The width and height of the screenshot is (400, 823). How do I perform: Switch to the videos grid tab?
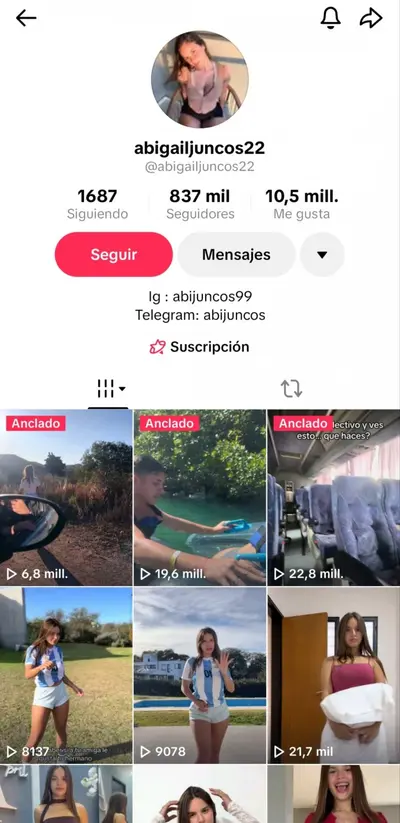click(108, 389)
